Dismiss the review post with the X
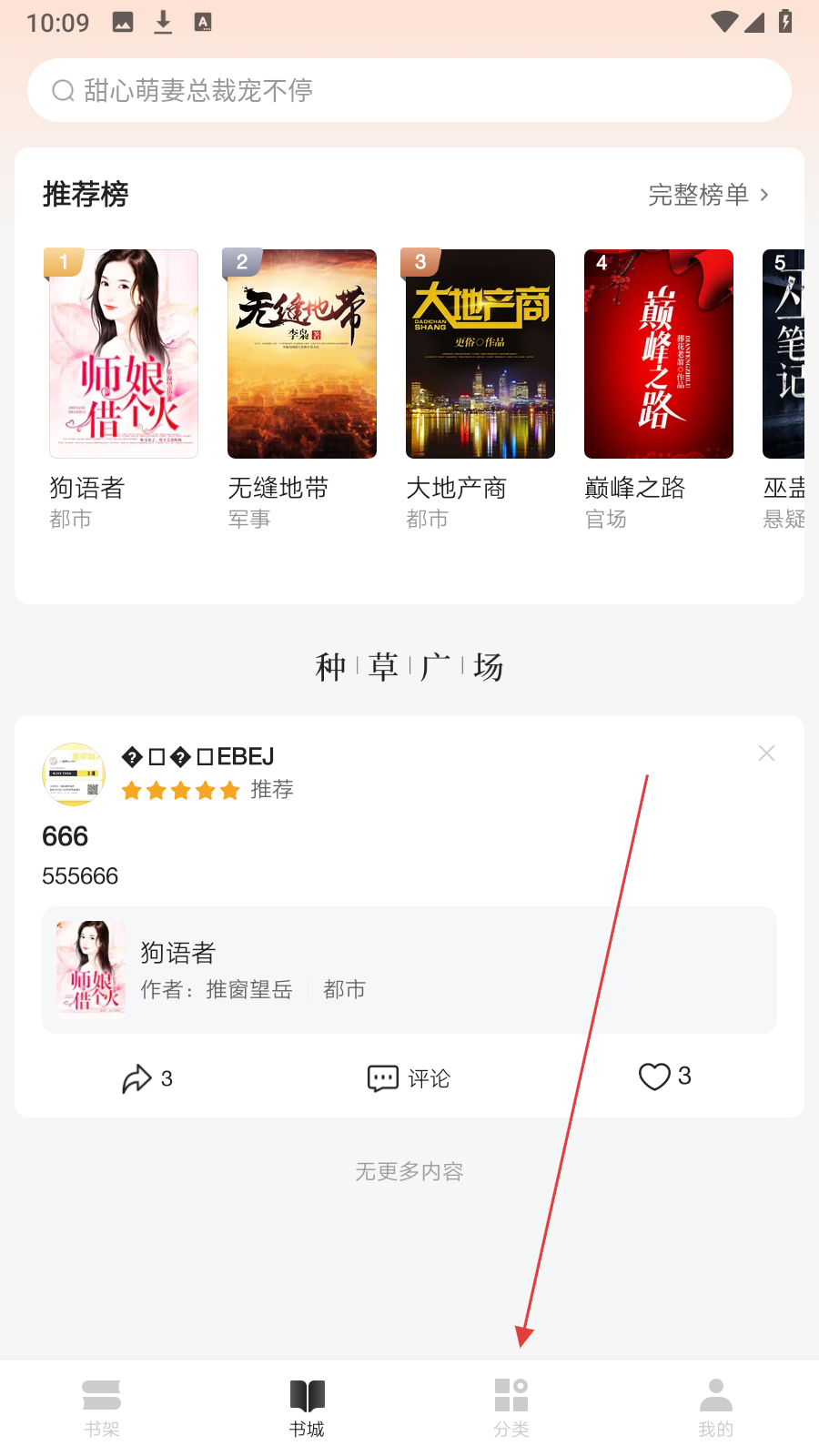The width and height of the screenshot is (819, 1456). pos(766,753)
